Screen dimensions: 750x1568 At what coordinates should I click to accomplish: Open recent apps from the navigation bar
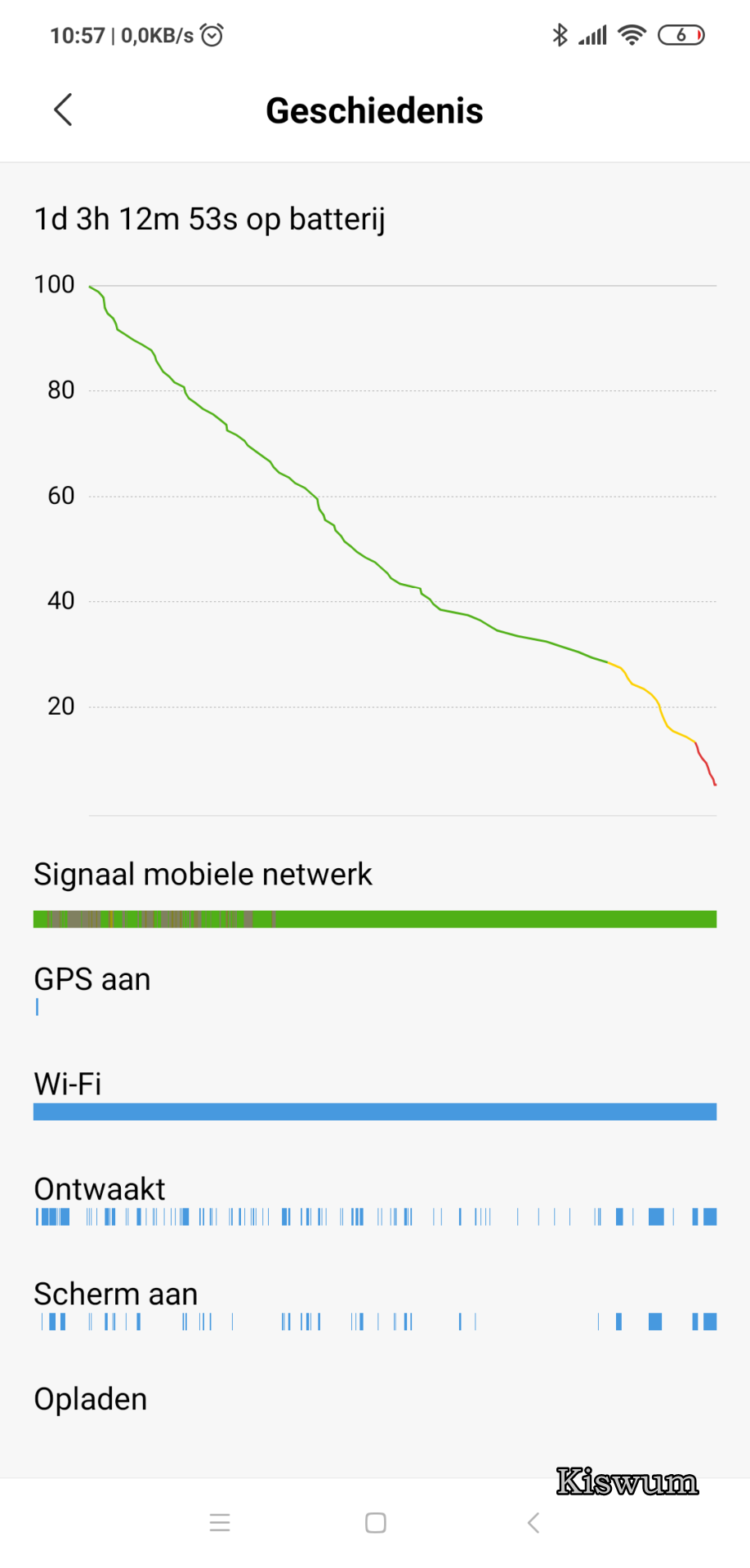coord(220,1522)
